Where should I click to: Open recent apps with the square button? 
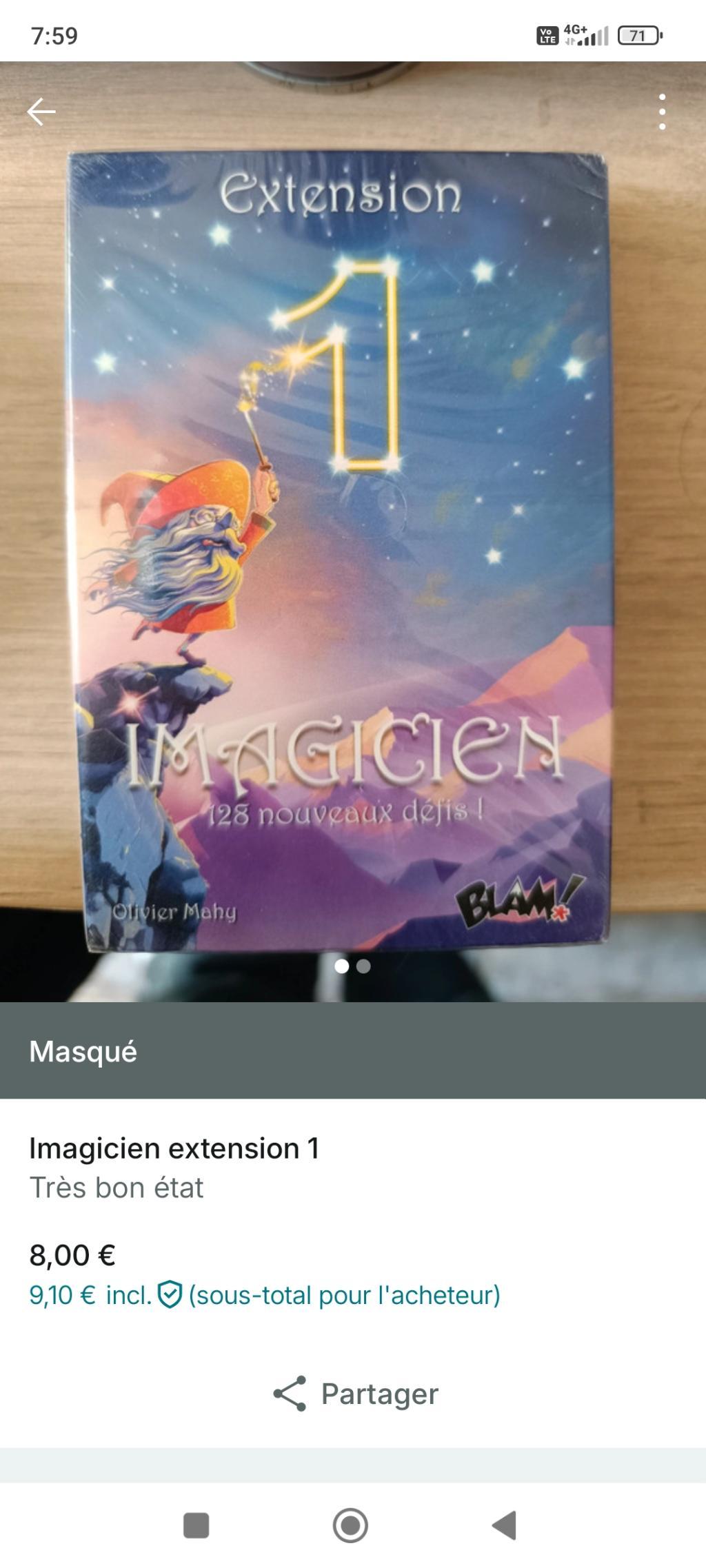tap(196, 1525)
